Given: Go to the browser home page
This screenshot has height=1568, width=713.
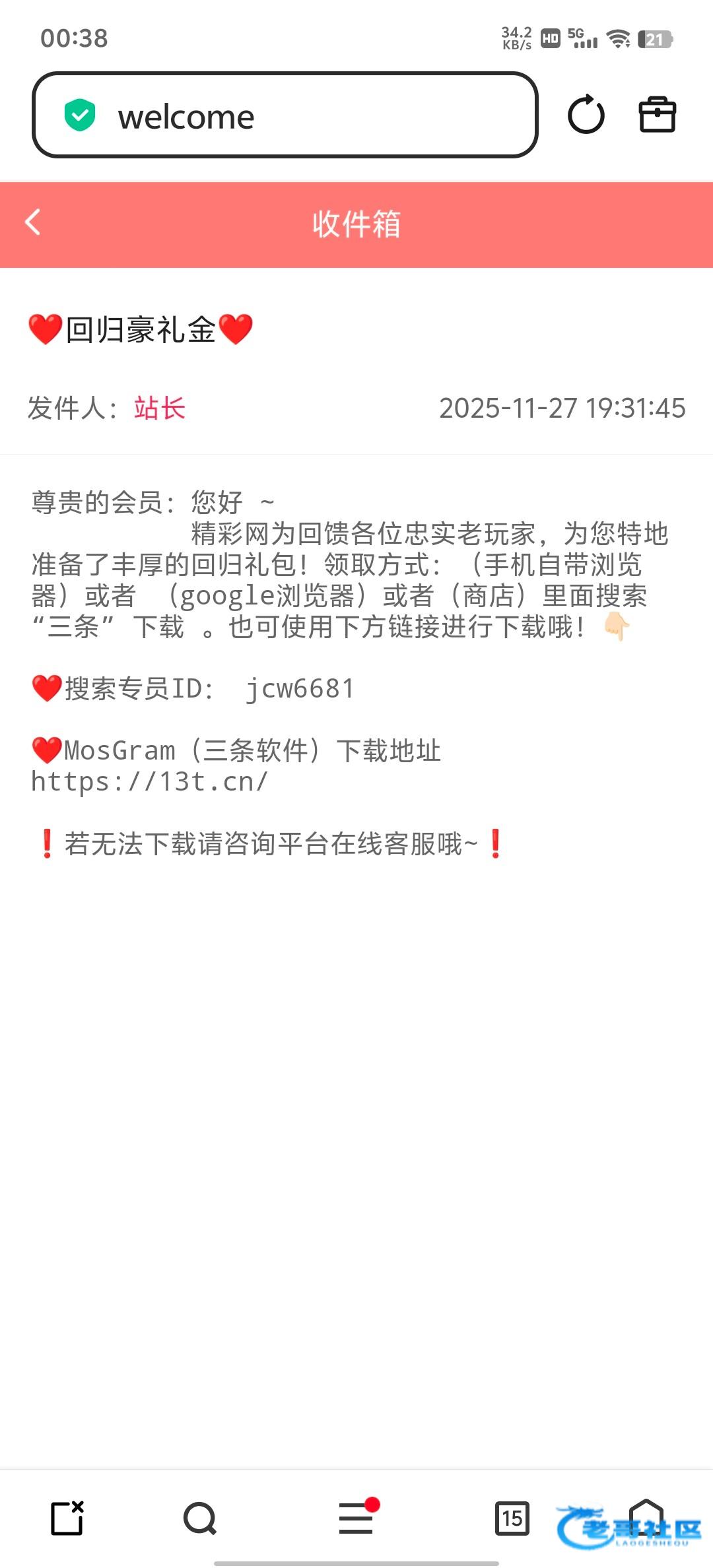Looking at the screenshot, I should click(646, 1518).
